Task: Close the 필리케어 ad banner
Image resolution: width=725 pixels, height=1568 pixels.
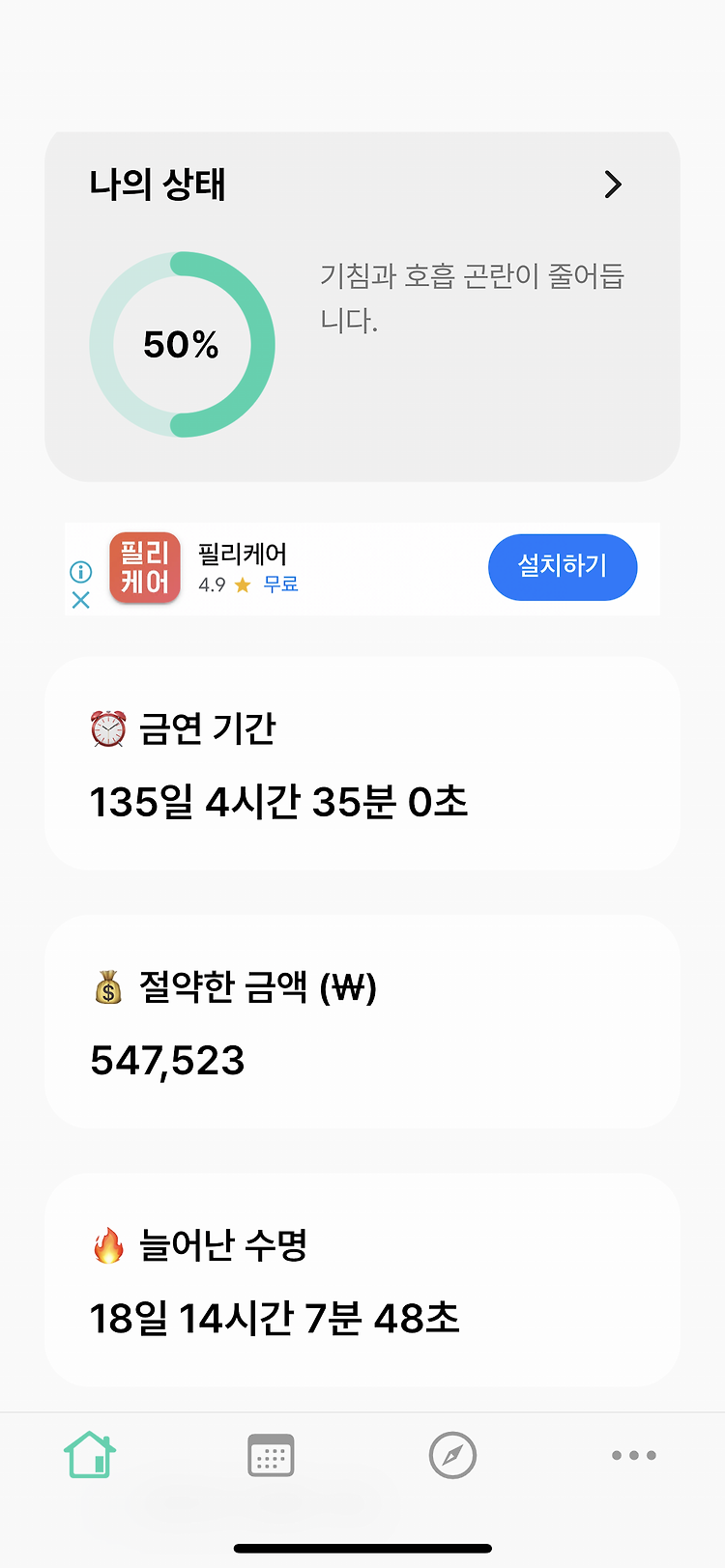Action: tap(81, 600)
